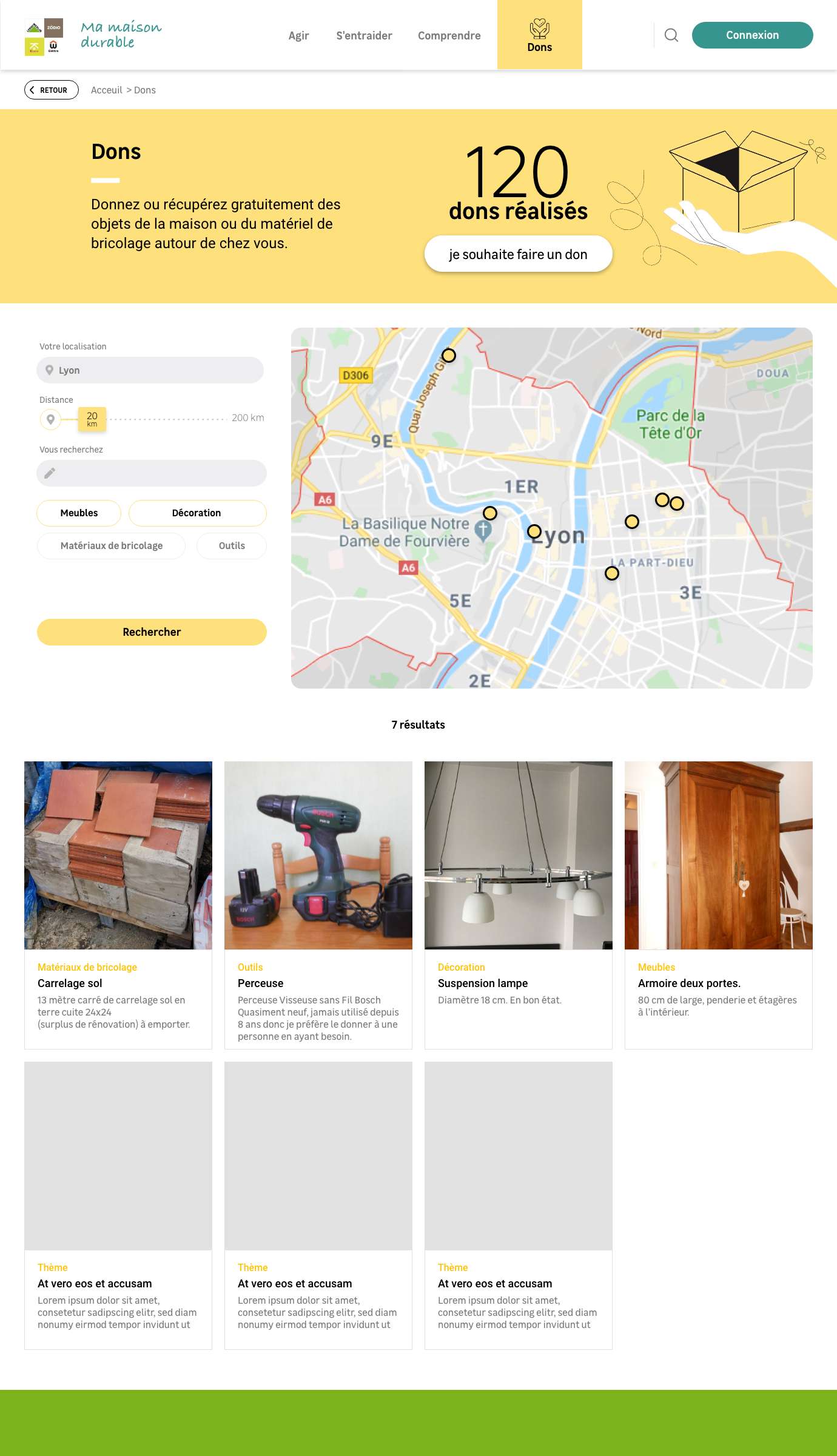
Task: Select the Dons tab
Action: tap(539, 36)
